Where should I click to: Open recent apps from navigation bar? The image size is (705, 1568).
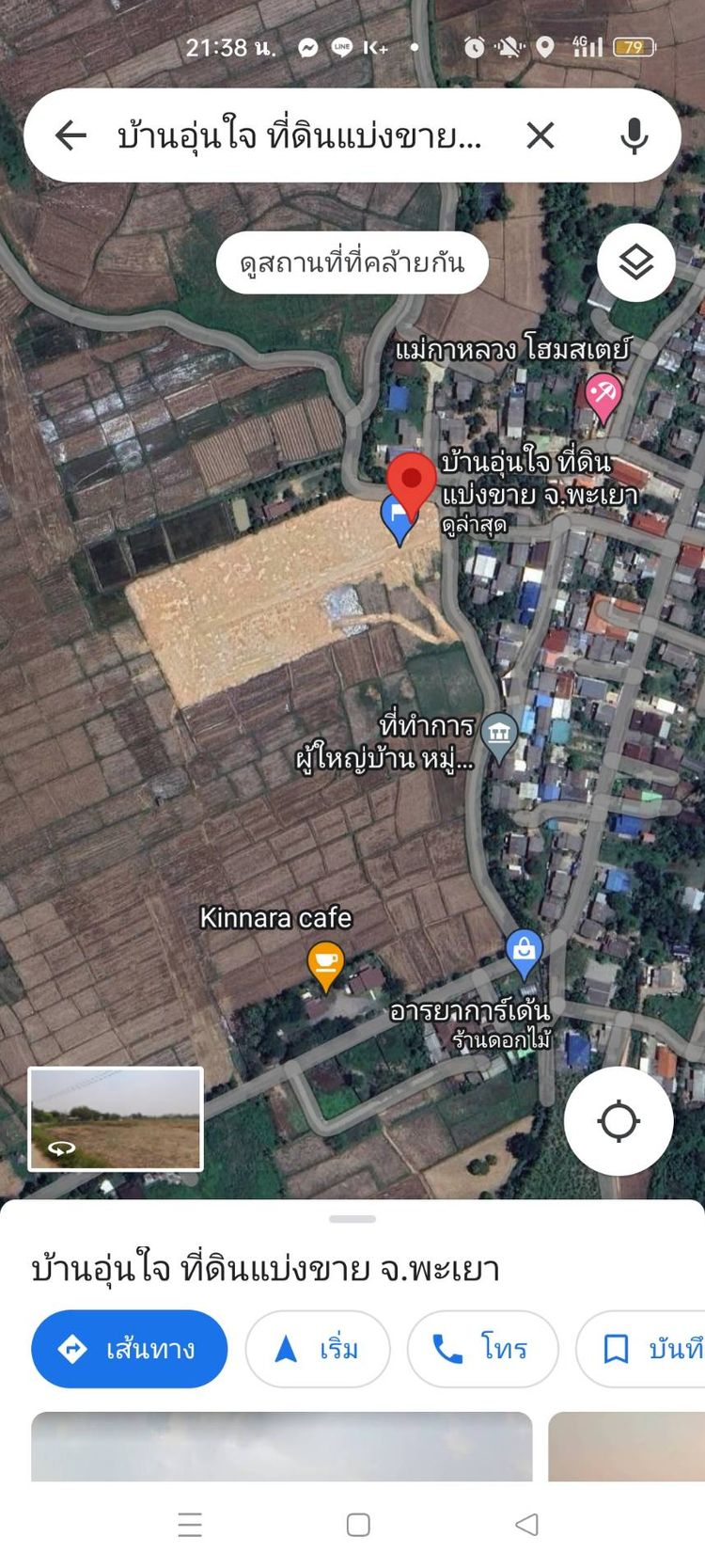click(x=190, y=1525)
